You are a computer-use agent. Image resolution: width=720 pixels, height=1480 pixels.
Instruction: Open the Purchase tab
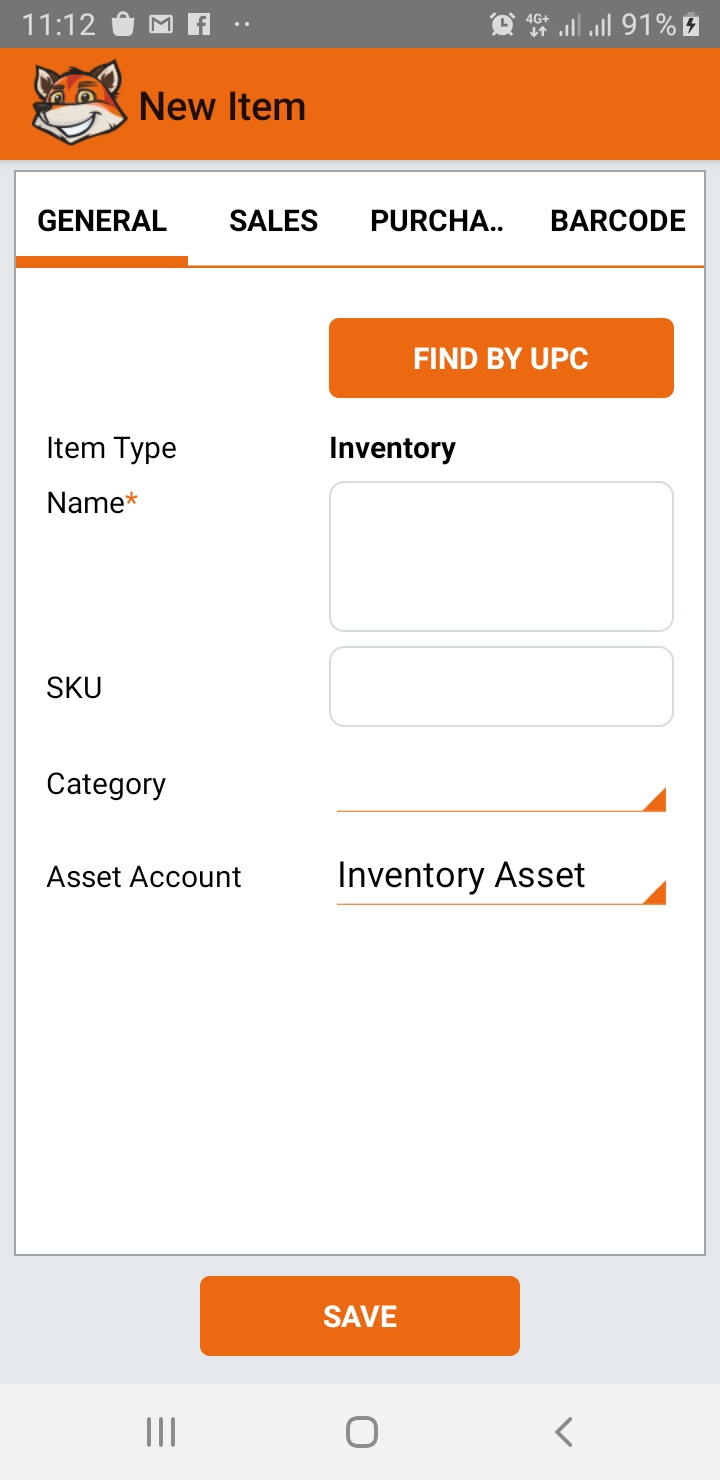click(436, 221)
